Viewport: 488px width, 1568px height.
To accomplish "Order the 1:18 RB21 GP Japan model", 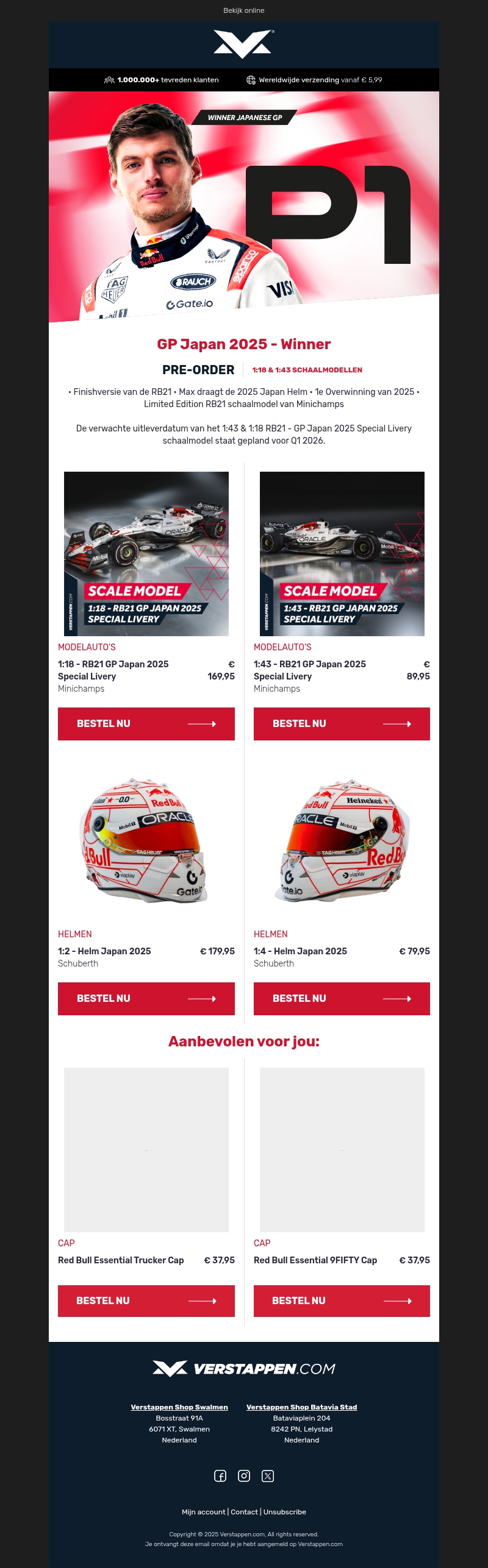I will pyautogui.click(x=146, y=723).
